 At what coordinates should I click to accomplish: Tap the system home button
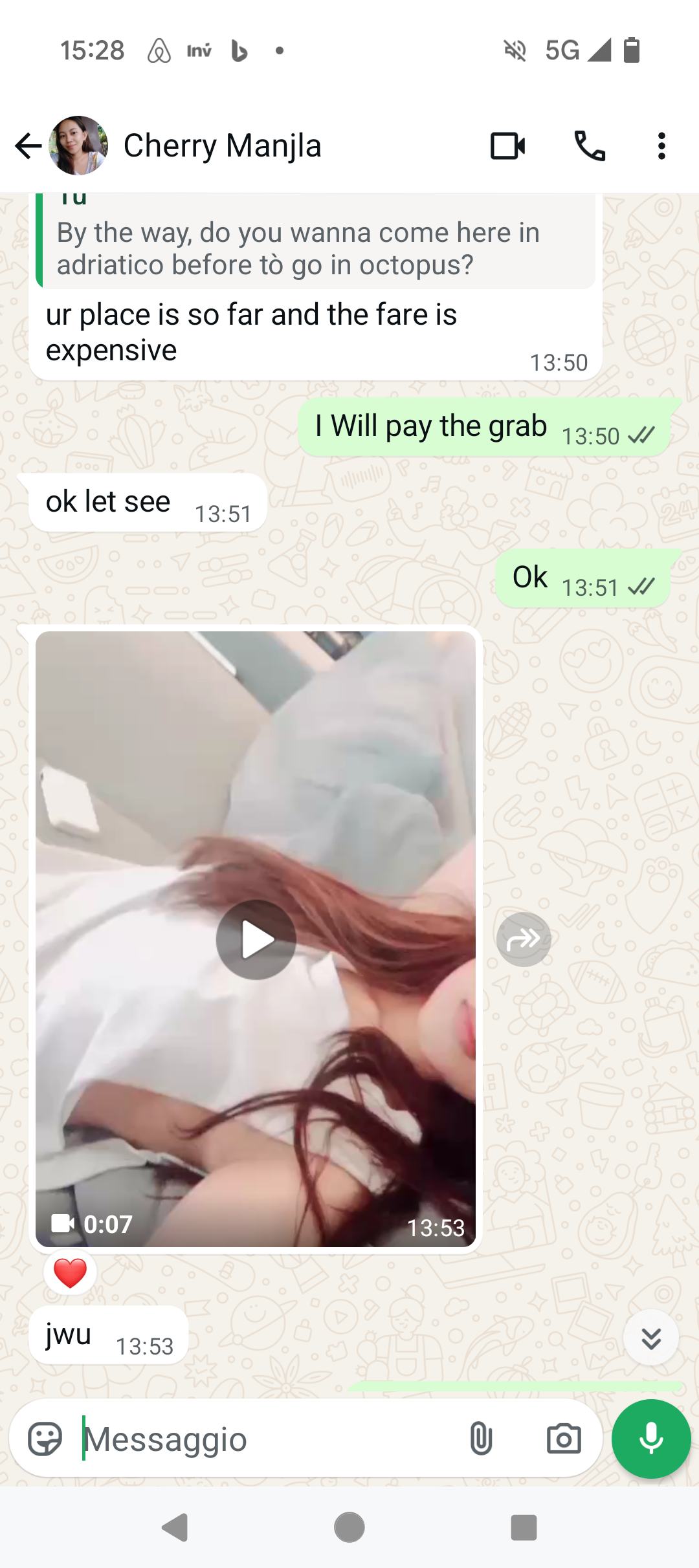point(349,1528)
